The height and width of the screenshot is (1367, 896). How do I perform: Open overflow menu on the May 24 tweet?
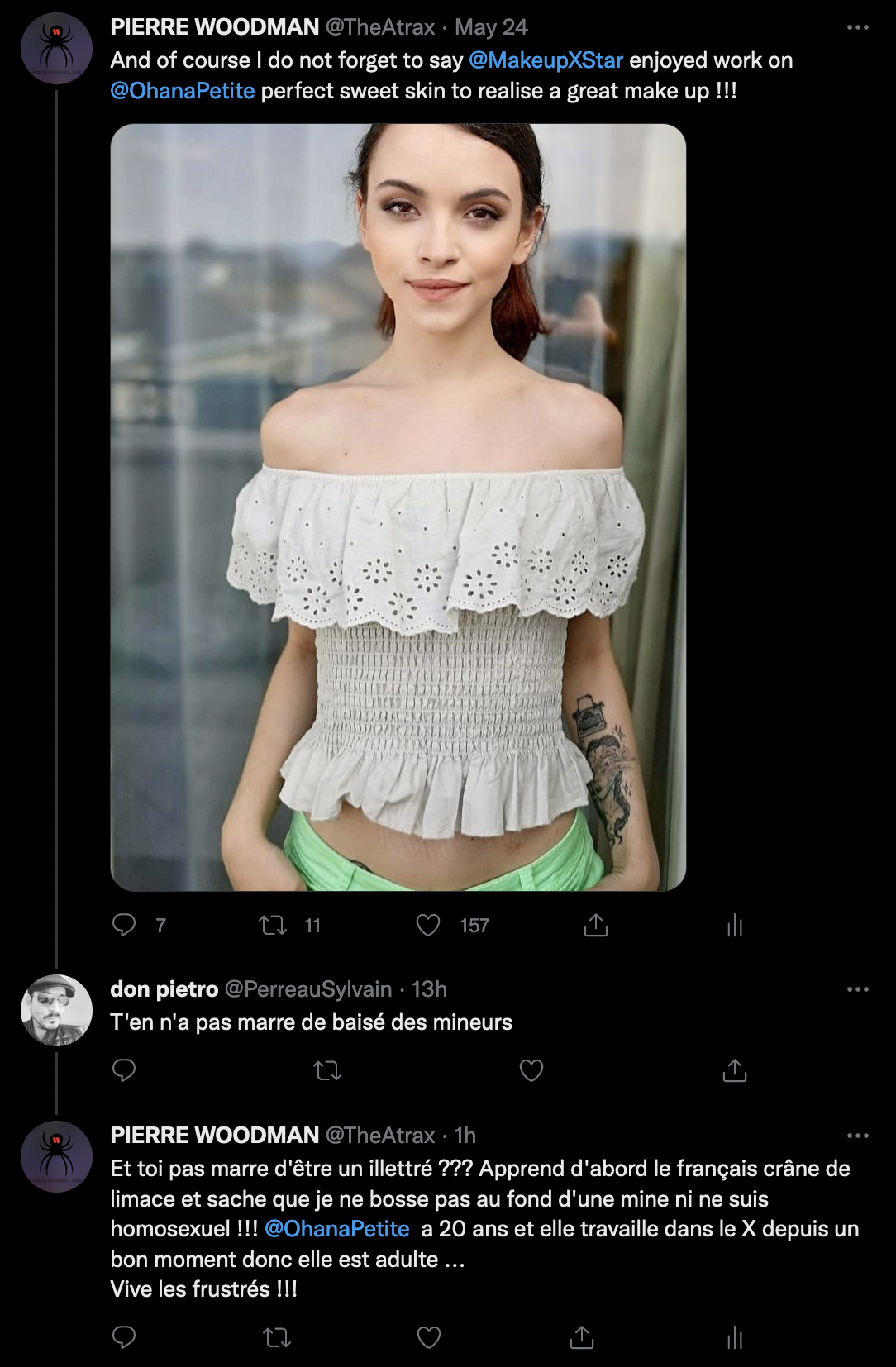click(857, 27)
